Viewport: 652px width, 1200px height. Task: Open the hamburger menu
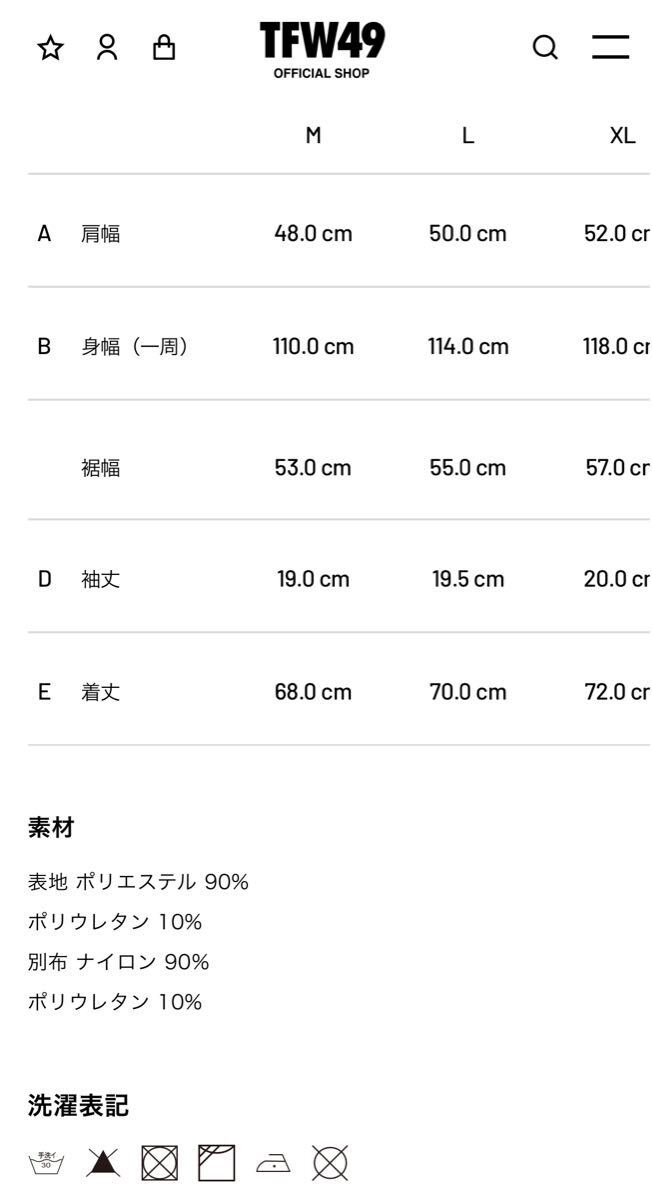610,47
